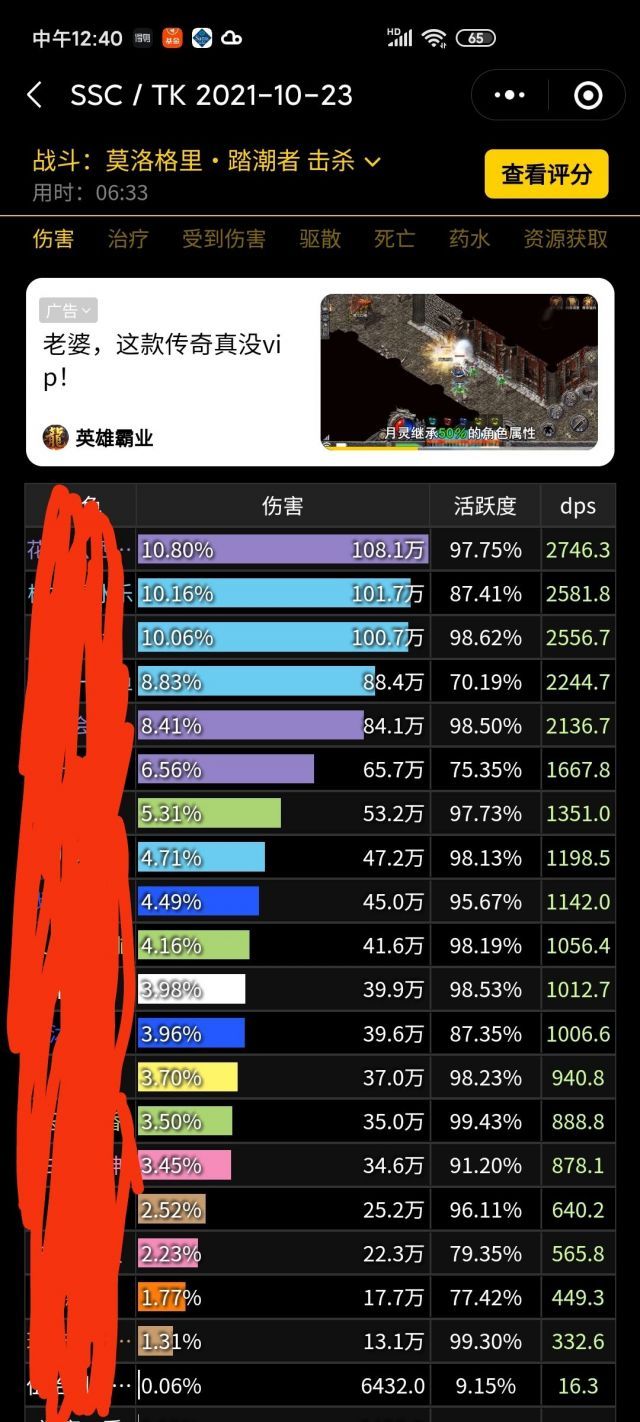This screenshot has width=640, height=1422.
Task: Open the mini program more options menu
Action: [510, 95]
